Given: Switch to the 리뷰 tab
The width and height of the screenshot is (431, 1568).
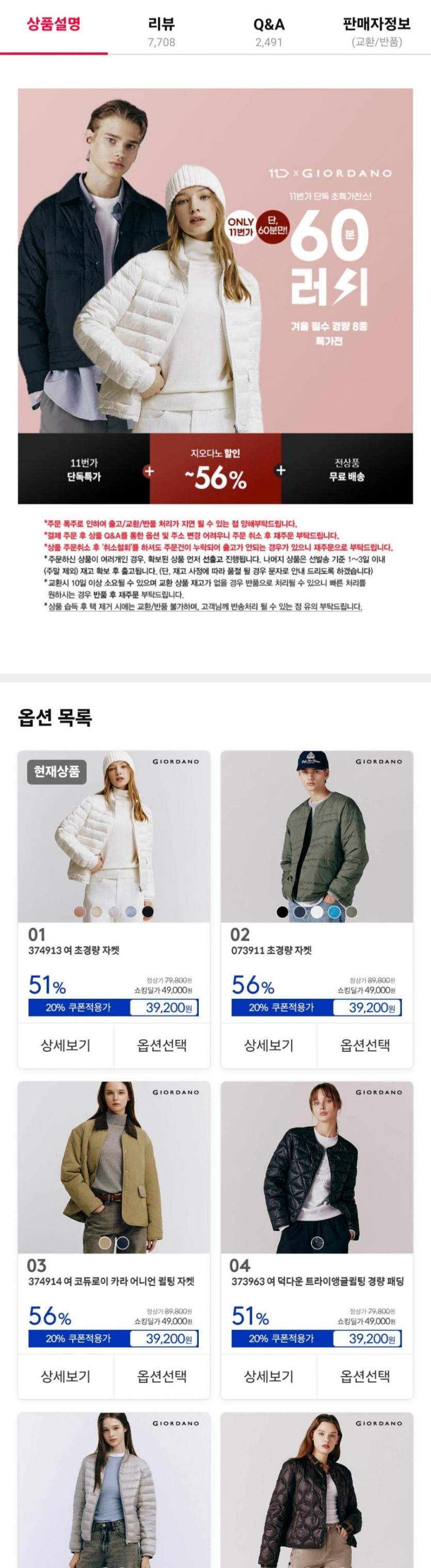Looking at the screenshot, I should click(x=162, y=30).
